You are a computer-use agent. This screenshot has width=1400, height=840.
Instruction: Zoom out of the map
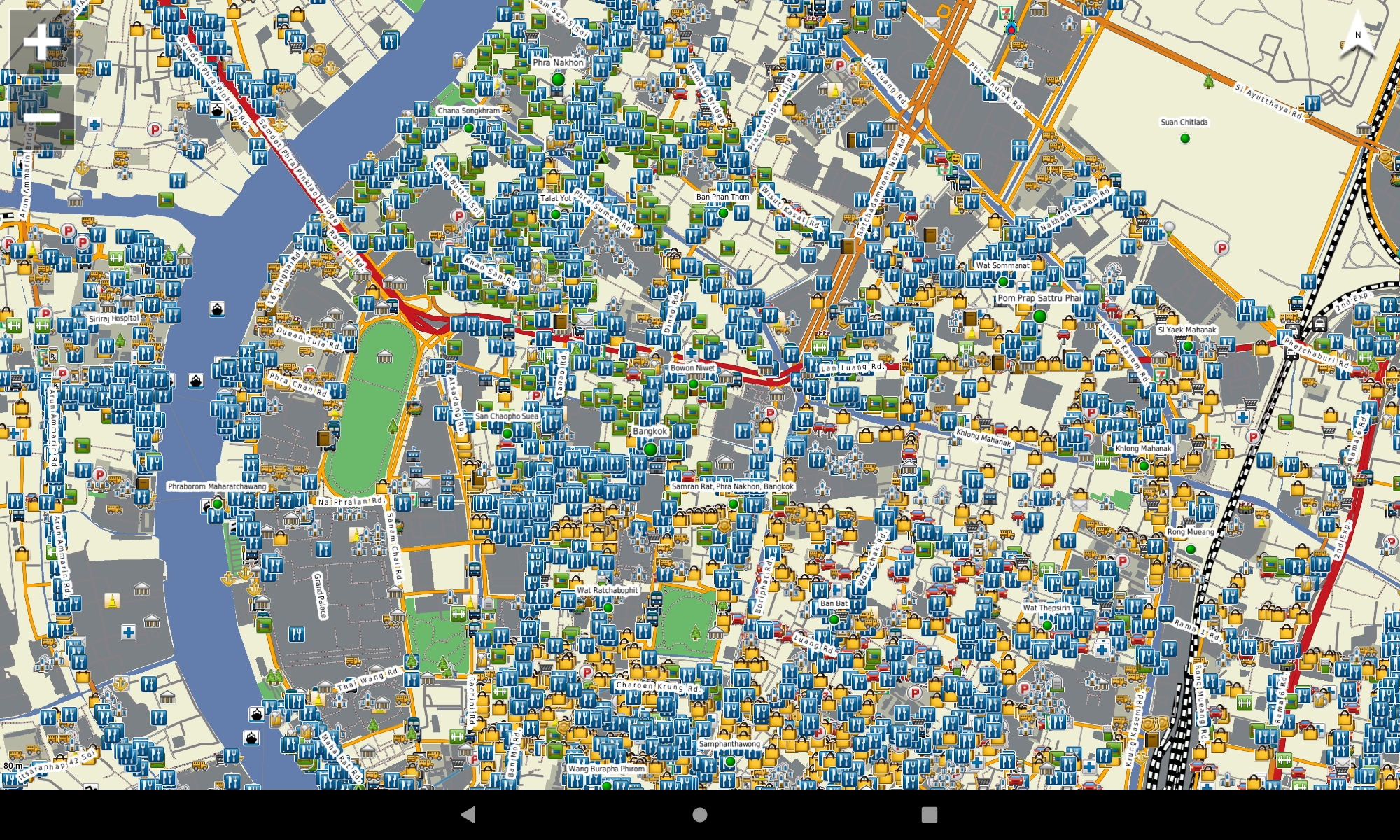point(42,118)
